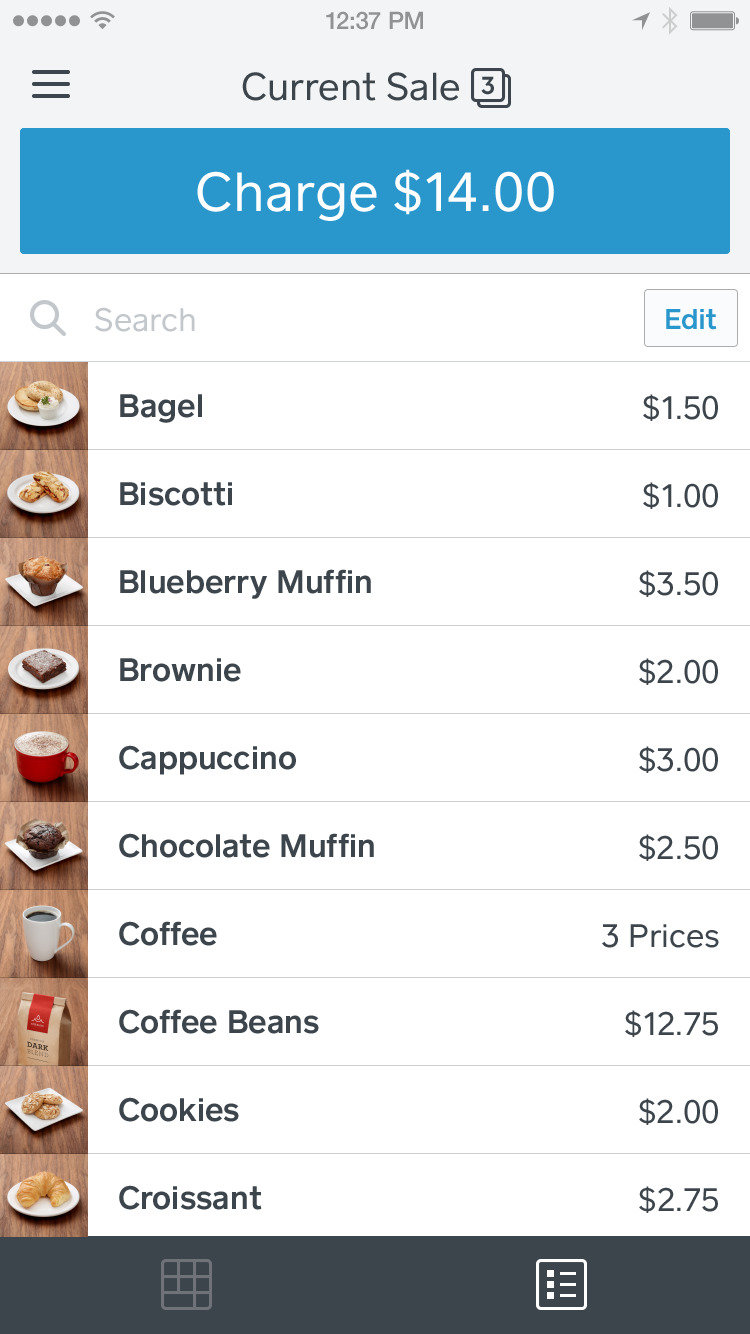750x1334 pixels.
Task: Add a Brownie to the sale
Action: [x=375, y=670]
